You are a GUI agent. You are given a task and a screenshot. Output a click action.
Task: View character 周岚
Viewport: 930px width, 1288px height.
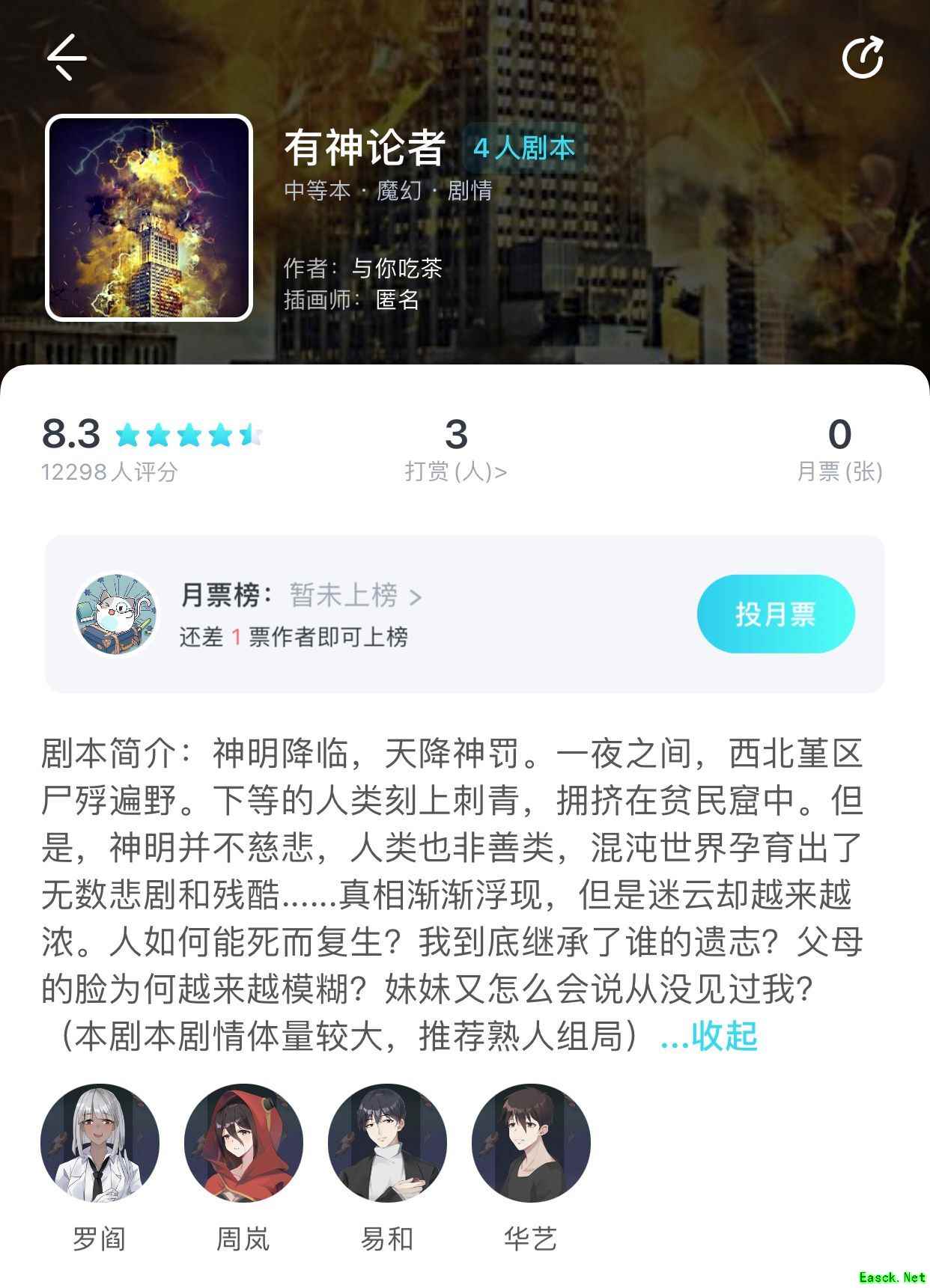coord(243,1144)
